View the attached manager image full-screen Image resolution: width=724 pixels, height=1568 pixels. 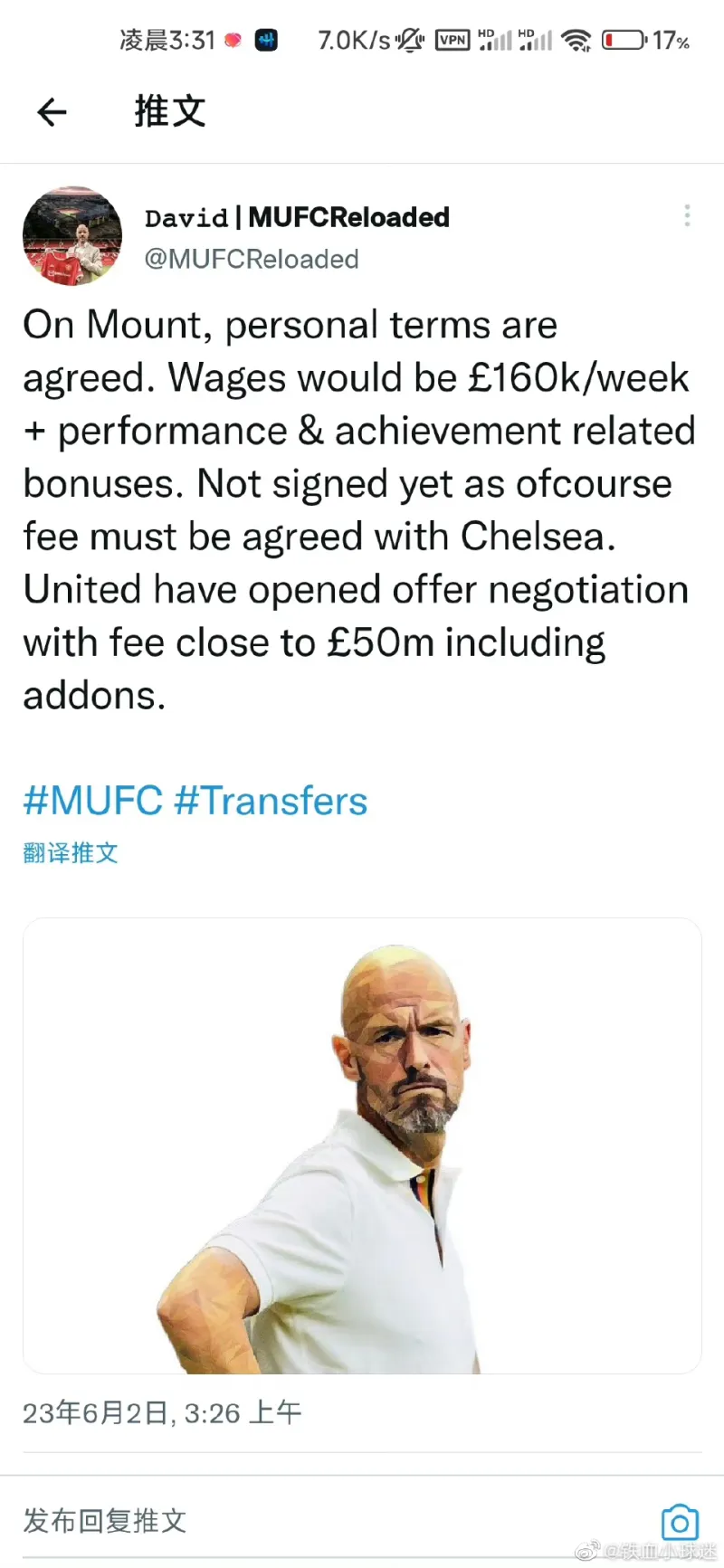pyautogui.click(x=362, y=1145)
